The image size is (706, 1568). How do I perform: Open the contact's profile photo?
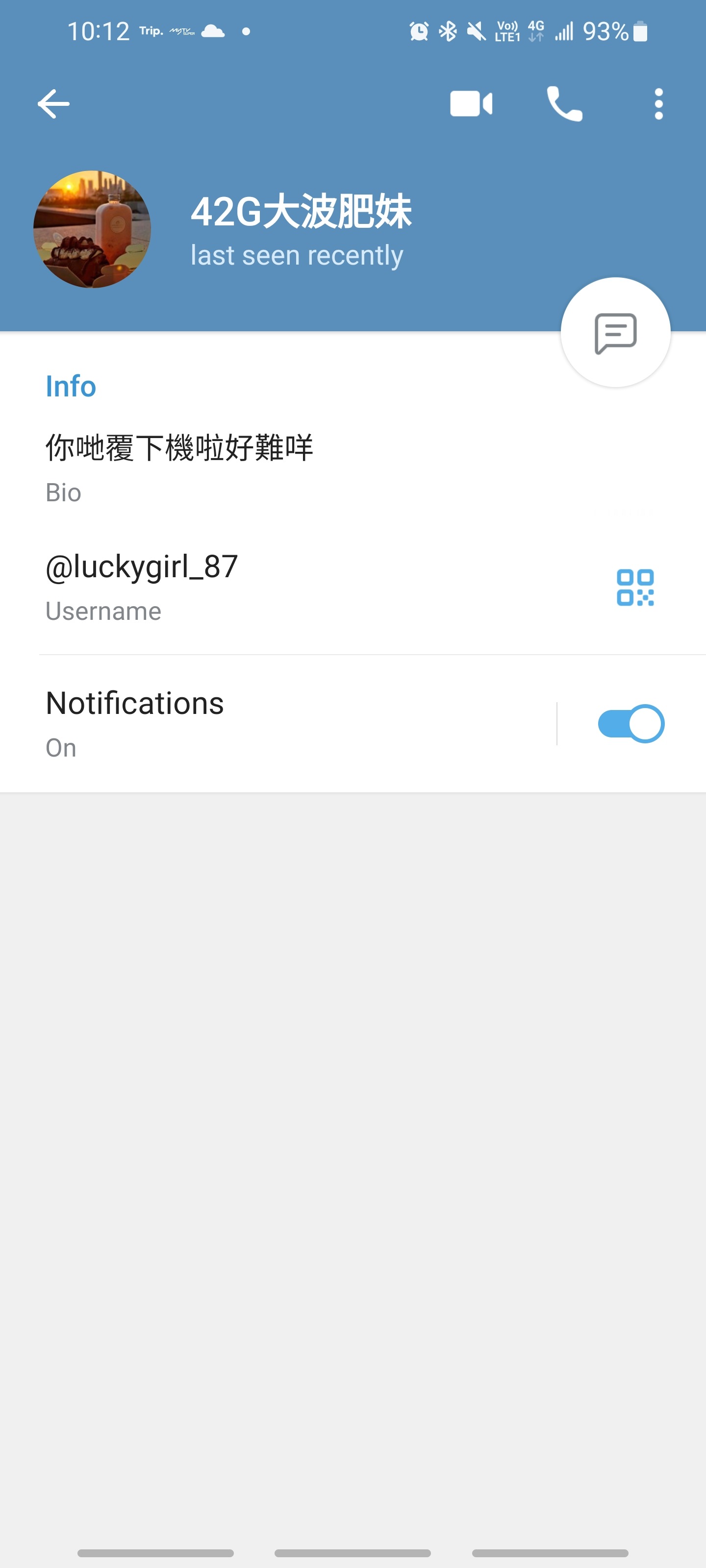point(92,229)
